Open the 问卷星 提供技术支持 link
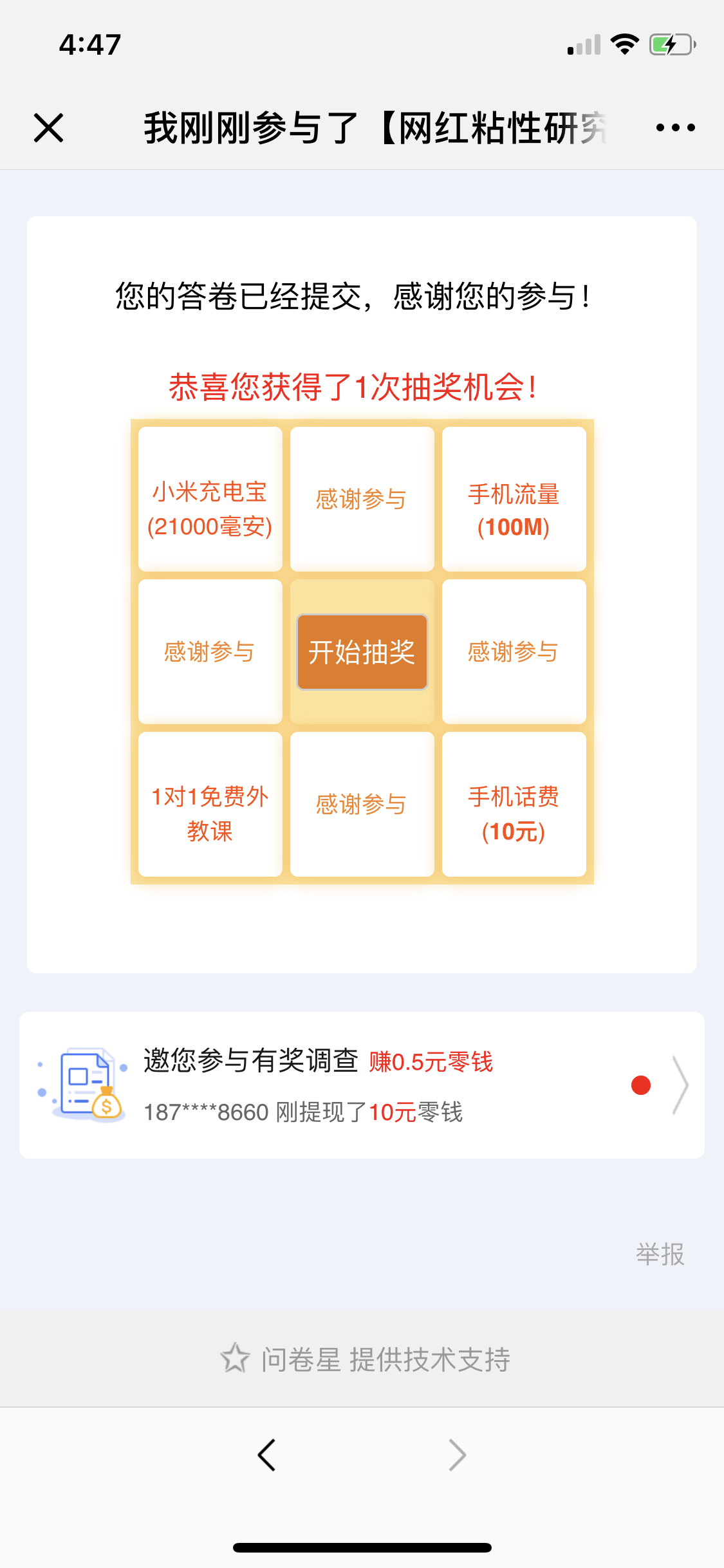This screenshot has width=724, height=1568. point(366,1359)
